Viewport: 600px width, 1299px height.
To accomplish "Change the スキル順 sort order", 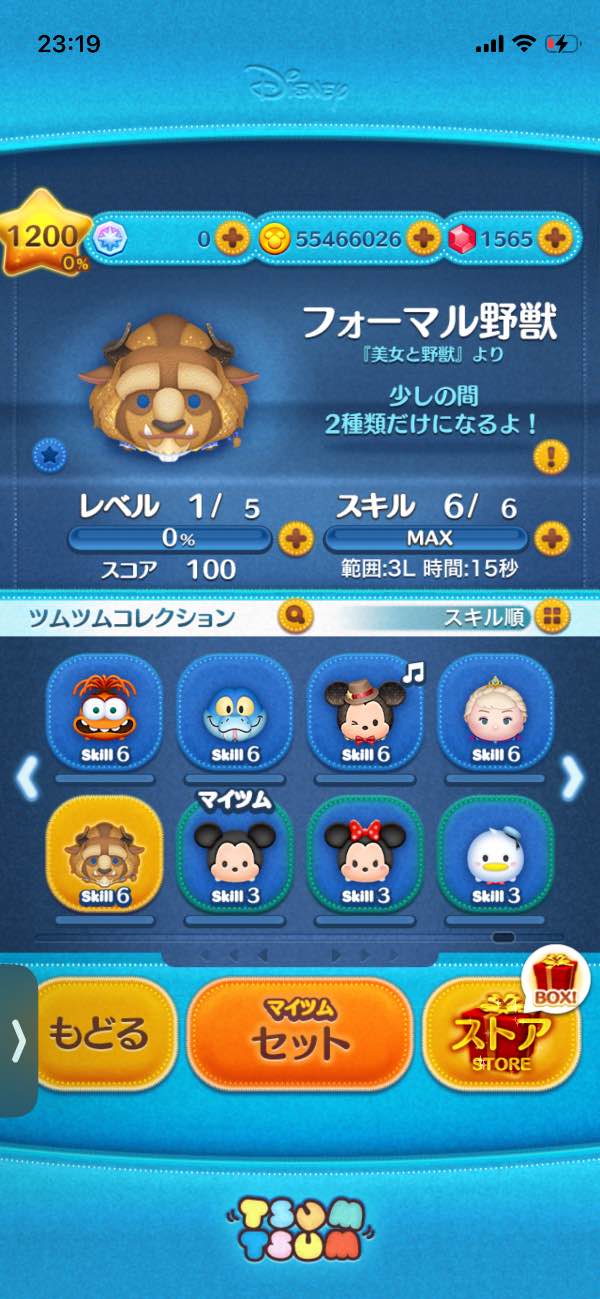I will click(x=548, y=616).
